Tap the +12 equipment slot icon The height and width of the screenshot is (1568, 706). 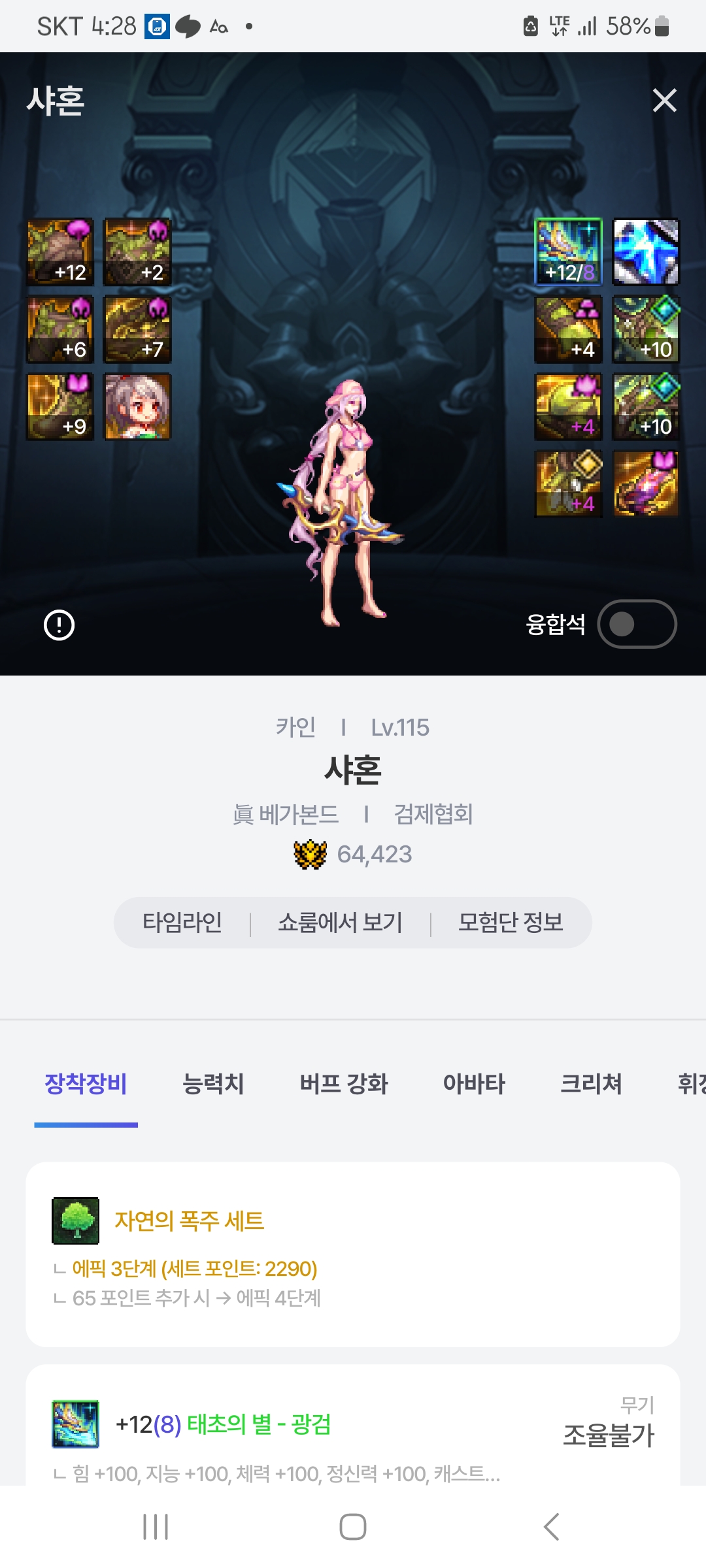click(60, 252)
